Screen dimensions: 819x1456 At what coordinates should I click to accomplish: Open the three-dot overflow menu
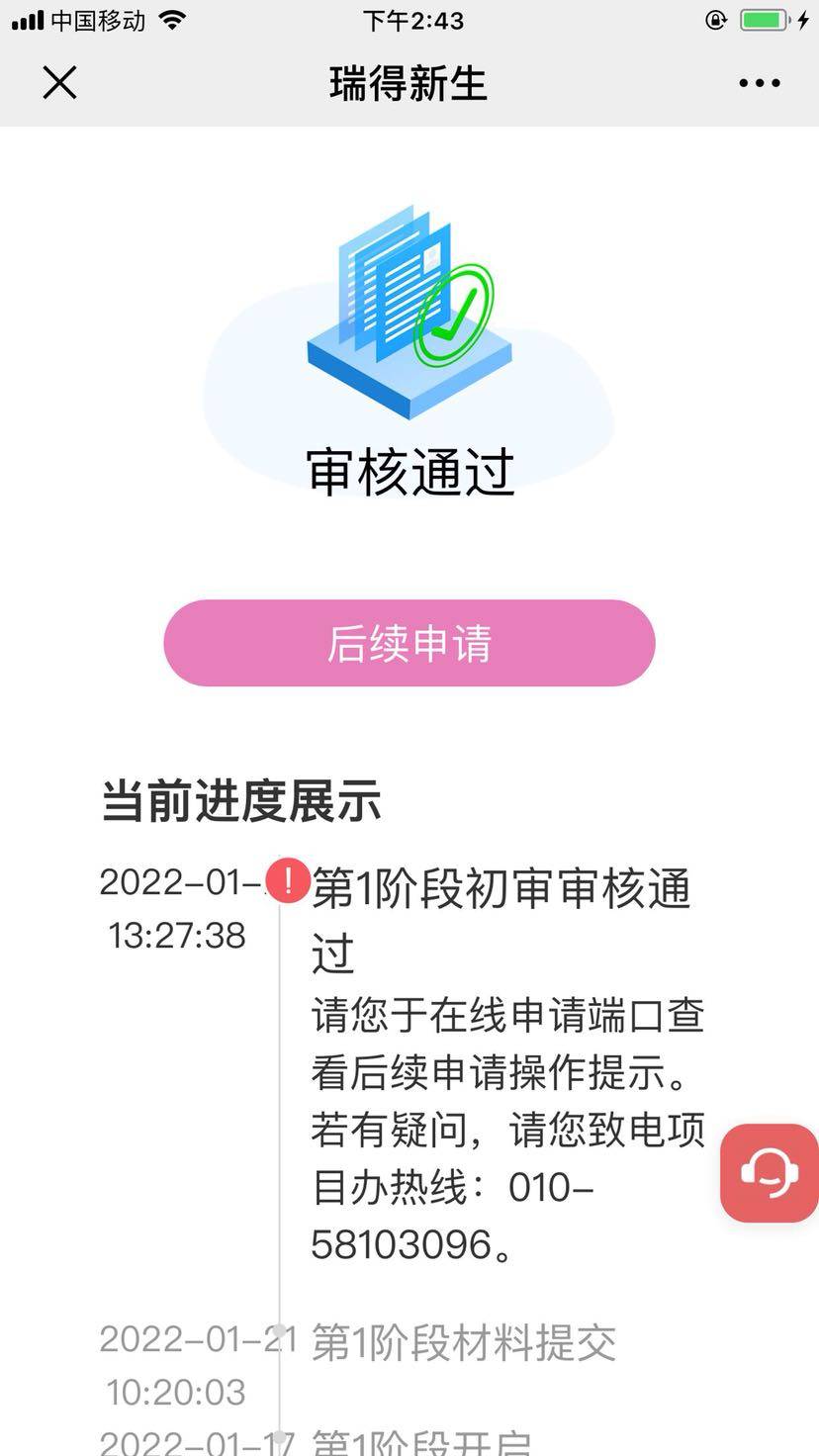point(759,84)
